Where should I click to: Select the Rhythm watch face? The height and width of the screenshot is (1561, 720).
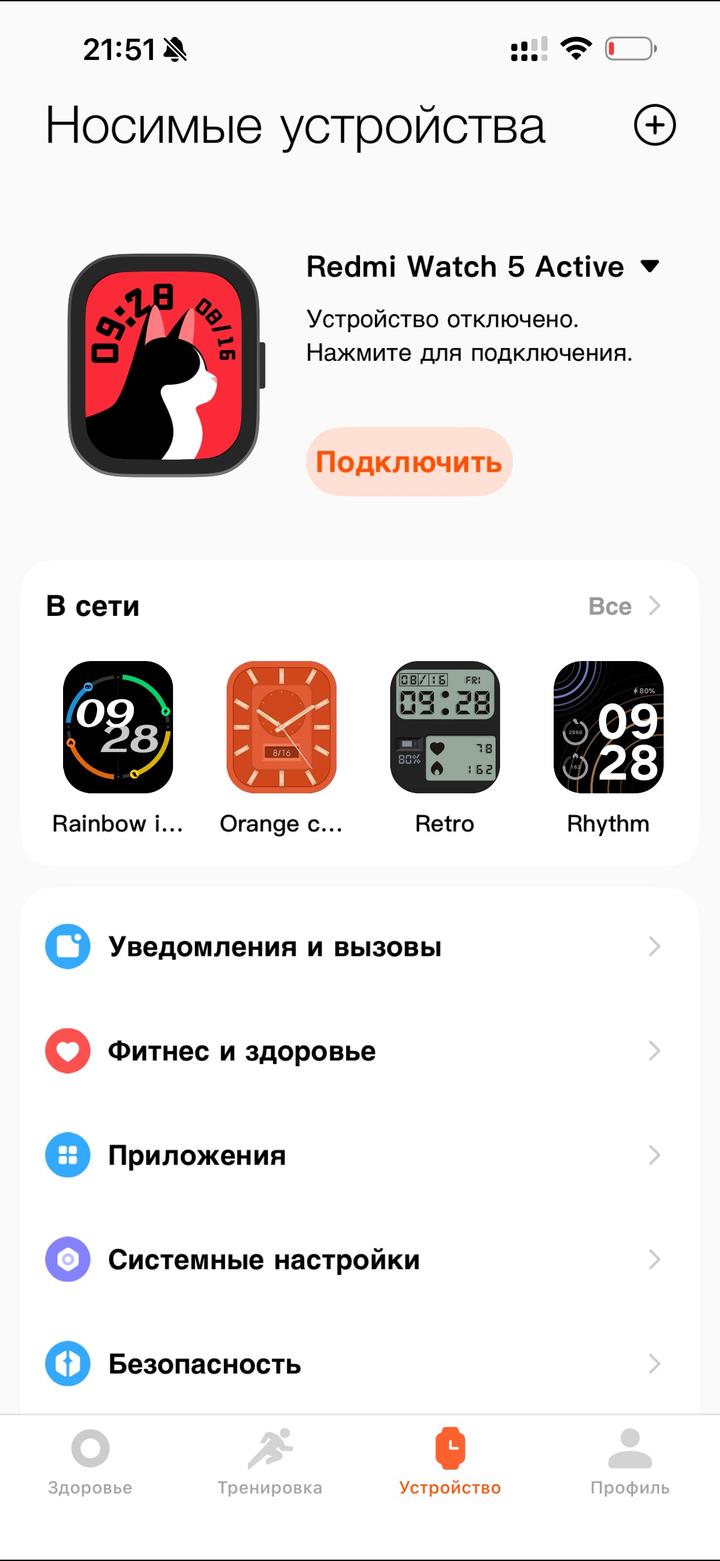(x=608, y=727)
